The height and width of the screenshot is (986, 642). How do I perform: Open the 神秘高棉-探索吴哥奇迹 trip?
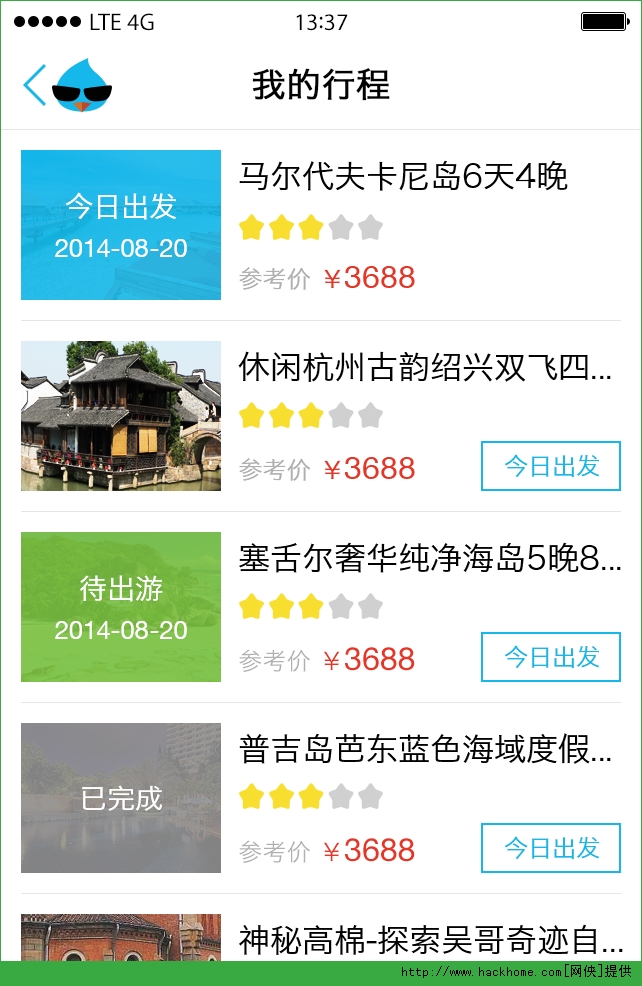click(430, 939)
